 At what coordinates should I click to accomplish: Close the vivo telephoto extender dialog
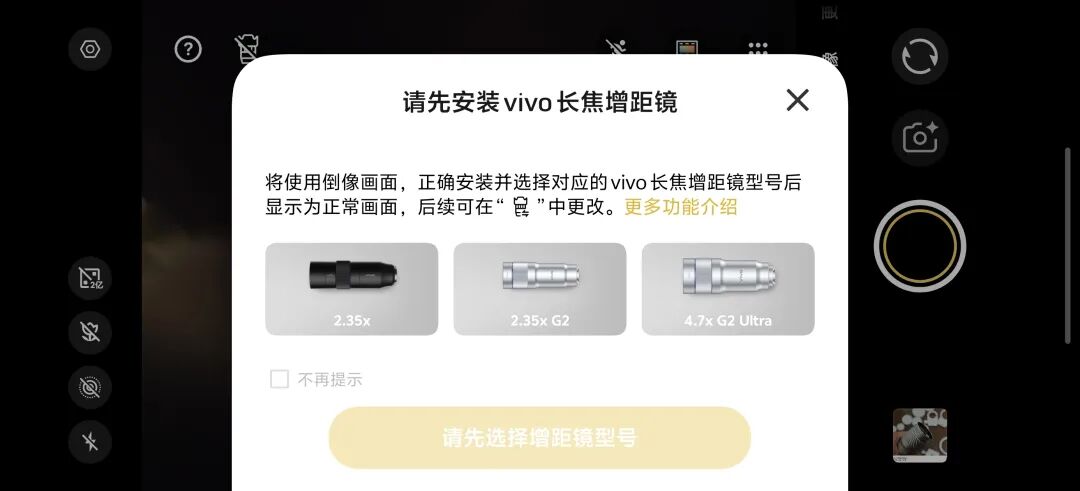797,100
